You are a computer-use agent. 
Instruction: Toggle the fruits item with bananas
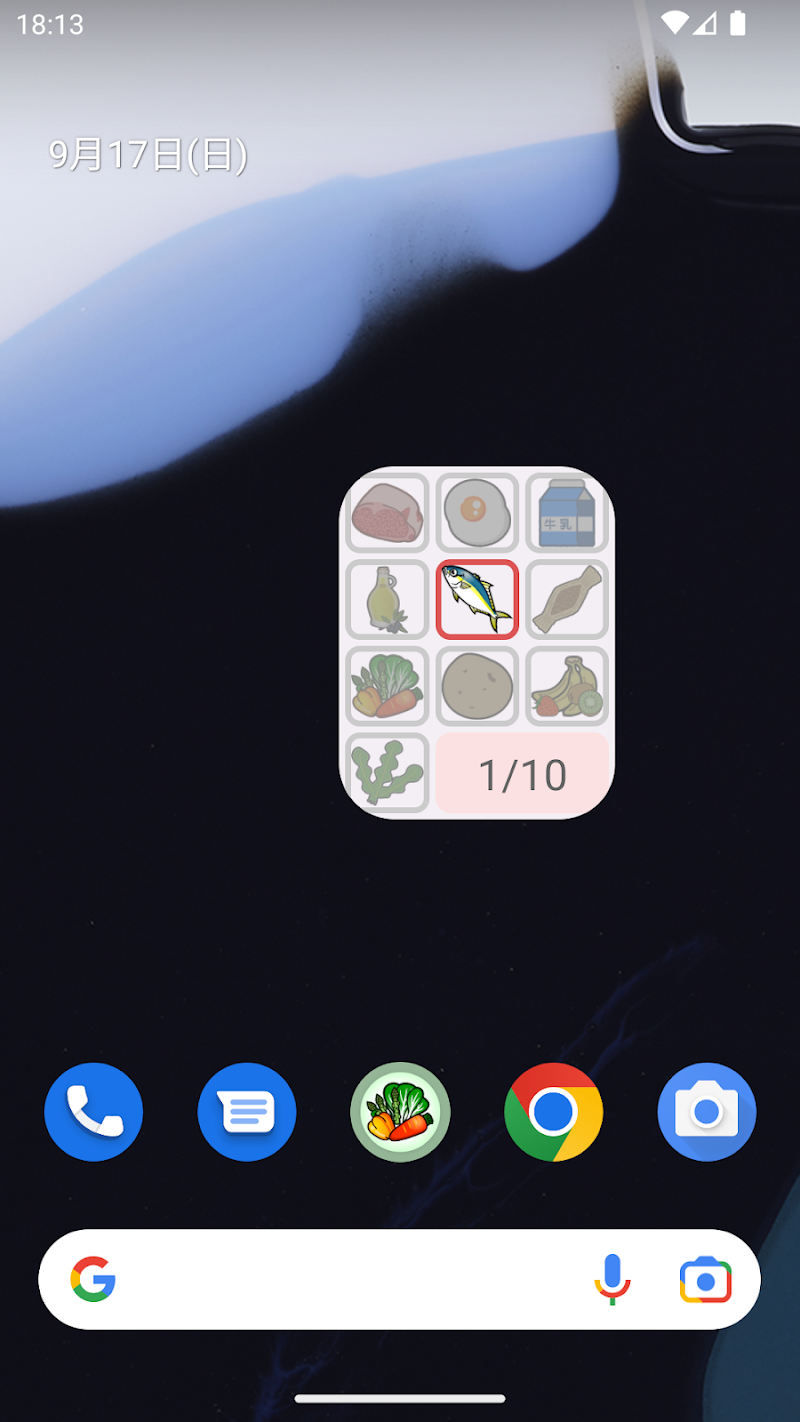point(567,686)
